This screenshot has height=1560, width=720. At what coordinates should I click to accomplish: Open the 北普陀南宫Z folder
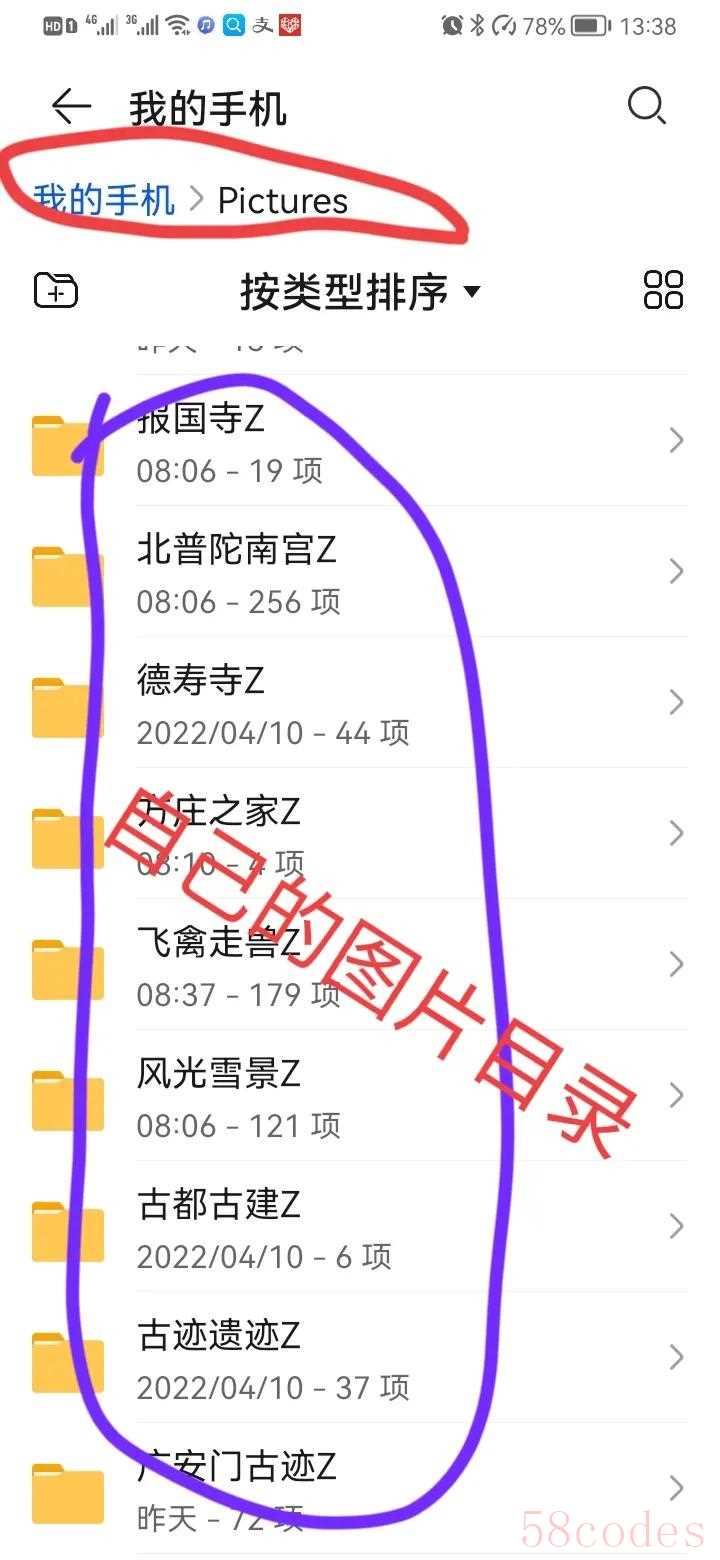360,572
